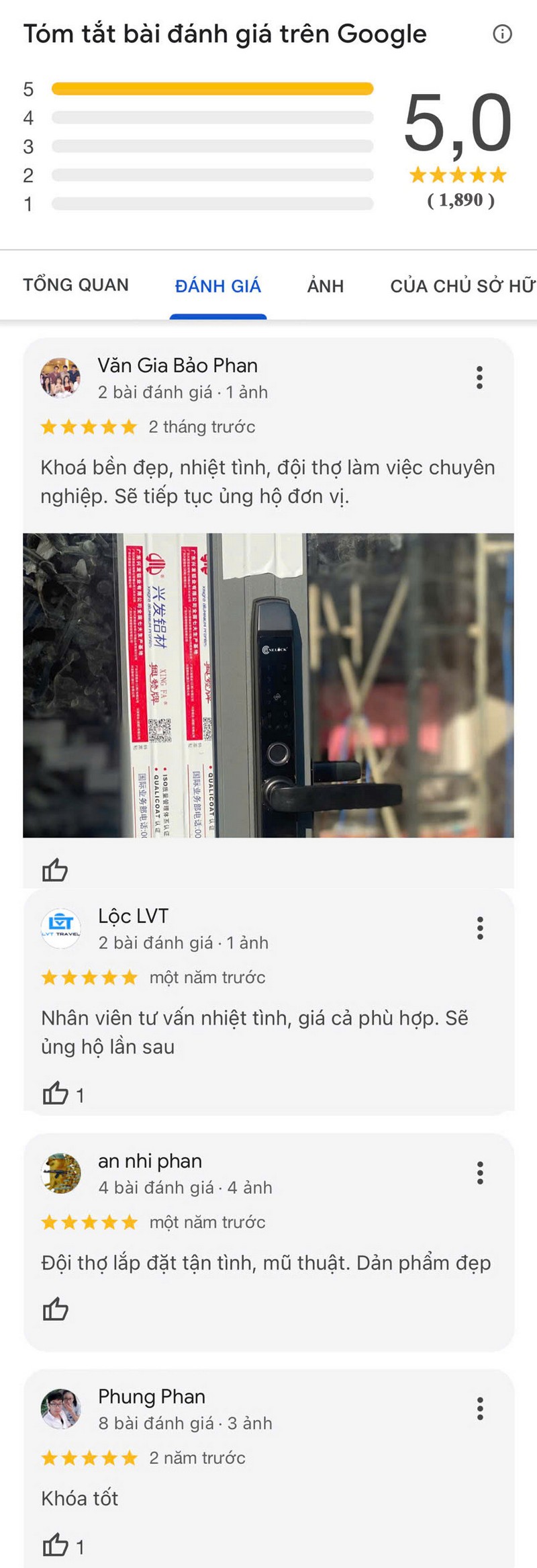
Task: Like Phung Phan's "Khóa tốt" review
Action: coord(56,1545)
